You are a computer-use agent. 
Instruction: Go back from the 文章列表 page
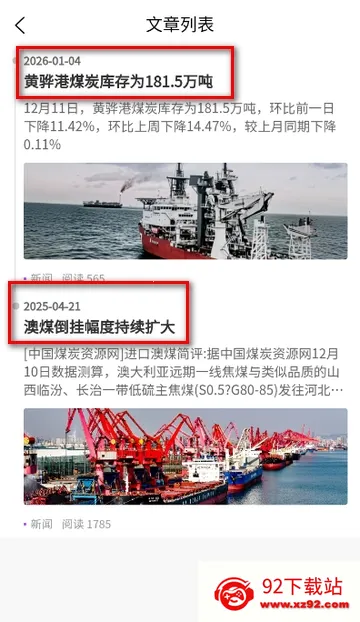(x=20, y=25)
